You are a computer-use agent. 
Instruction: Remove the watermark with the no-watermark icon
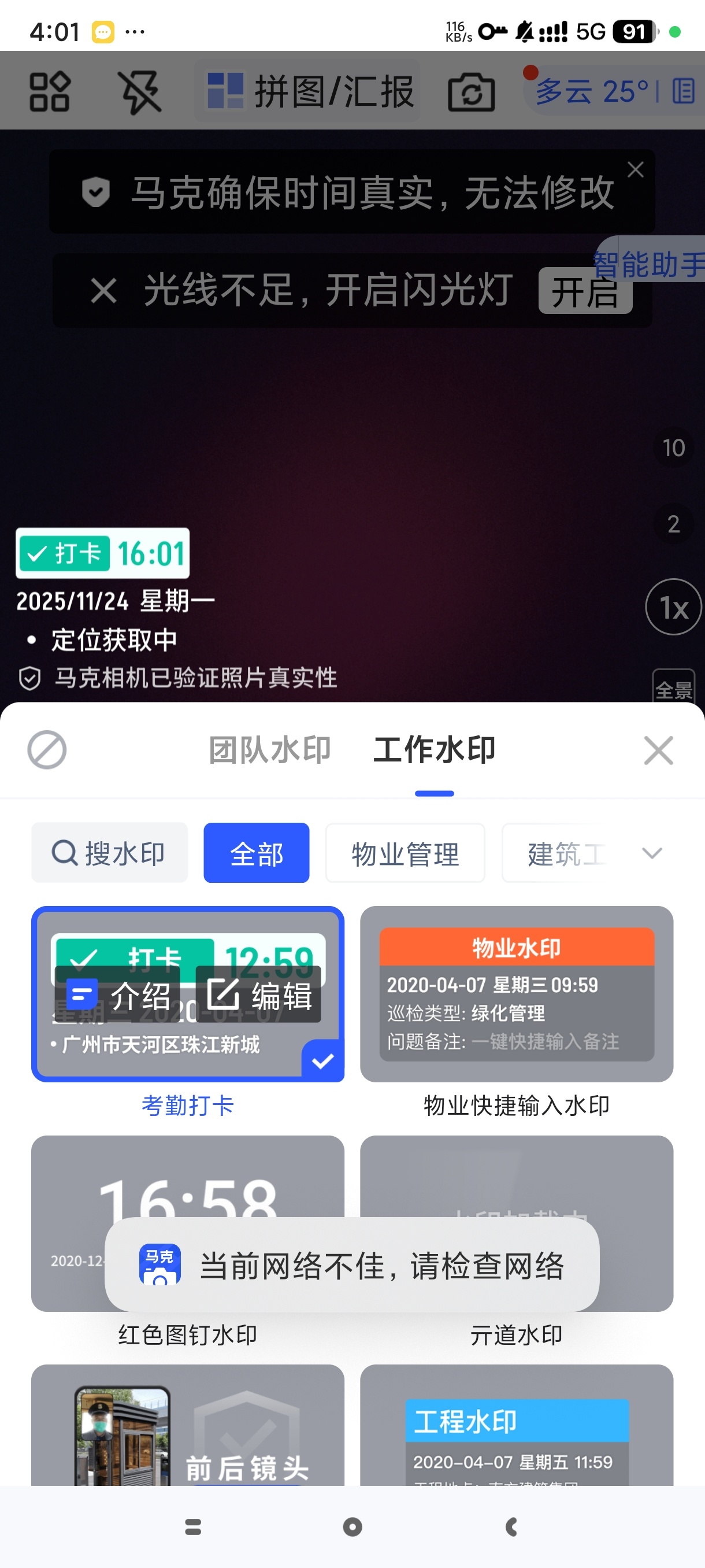click(47, 750)
